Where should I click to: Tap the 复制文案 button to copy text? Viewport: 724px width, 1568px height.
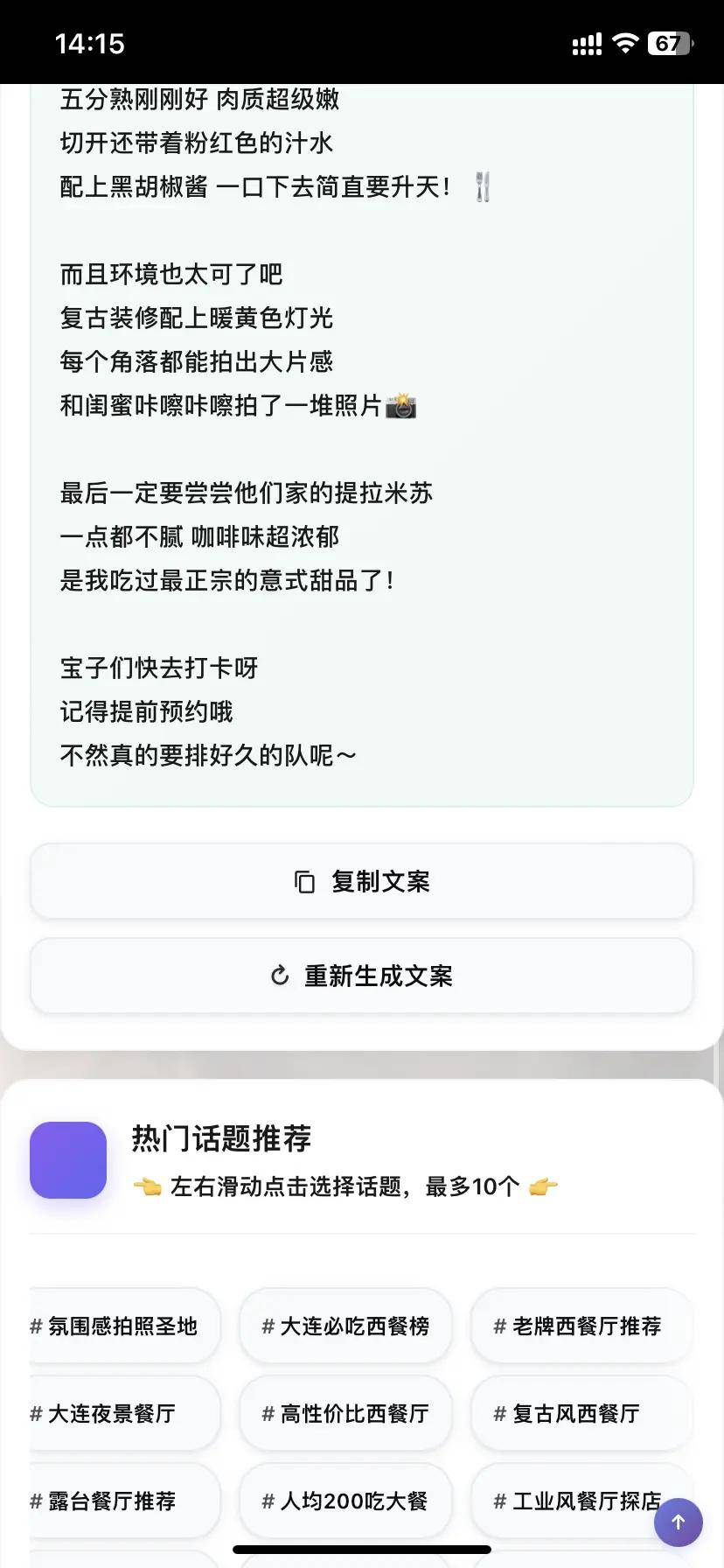pos(362,882)
